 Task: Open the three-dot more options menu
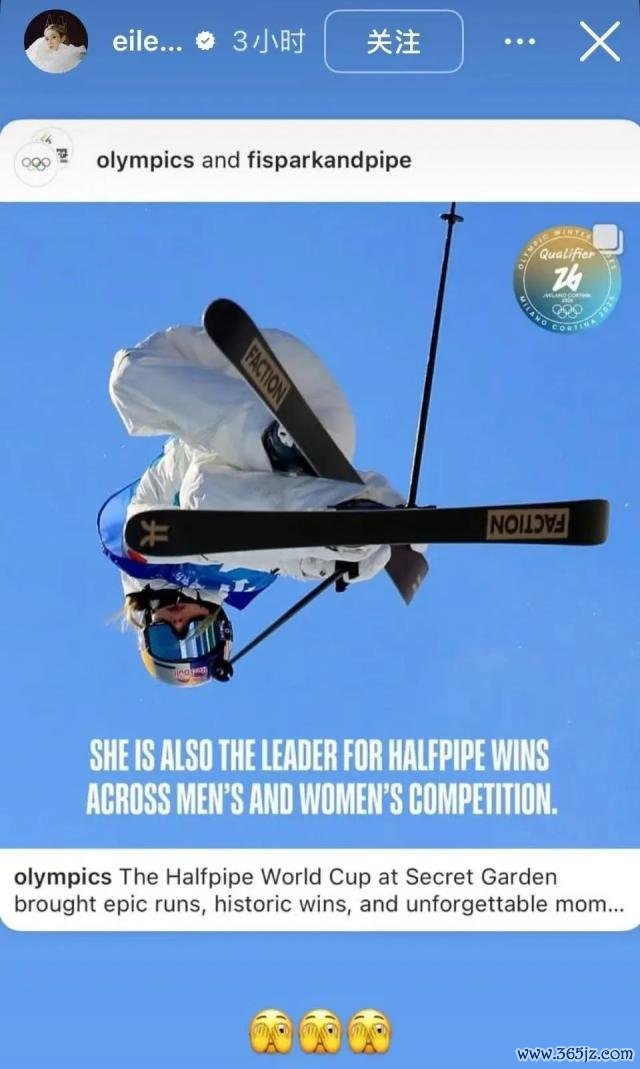(520, 42)
